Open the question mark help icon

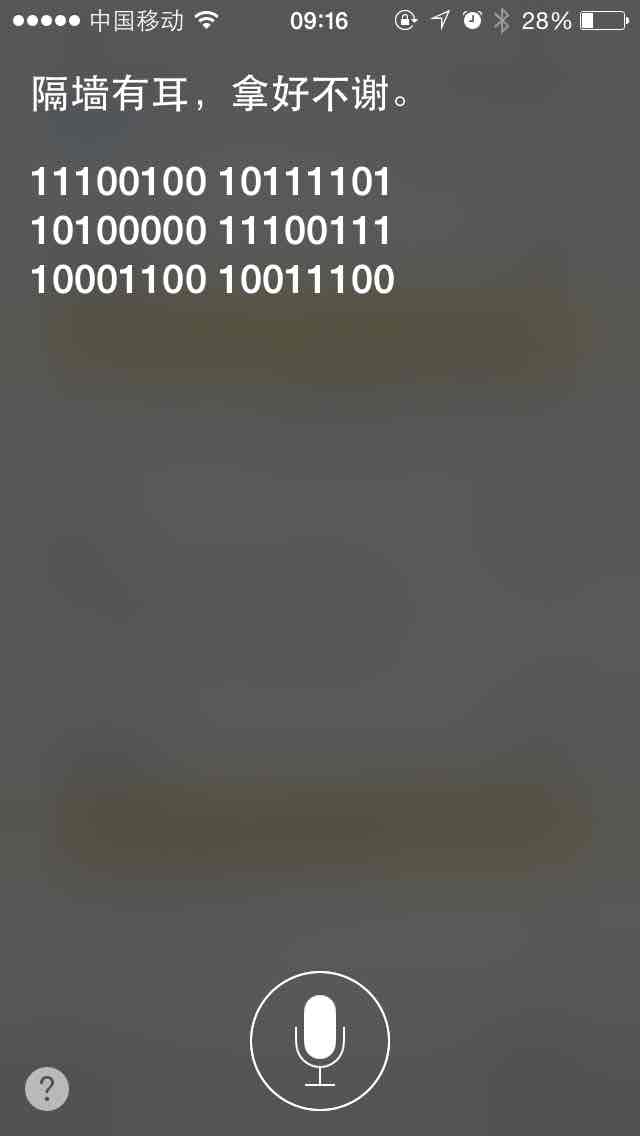tap(47, 1088)
